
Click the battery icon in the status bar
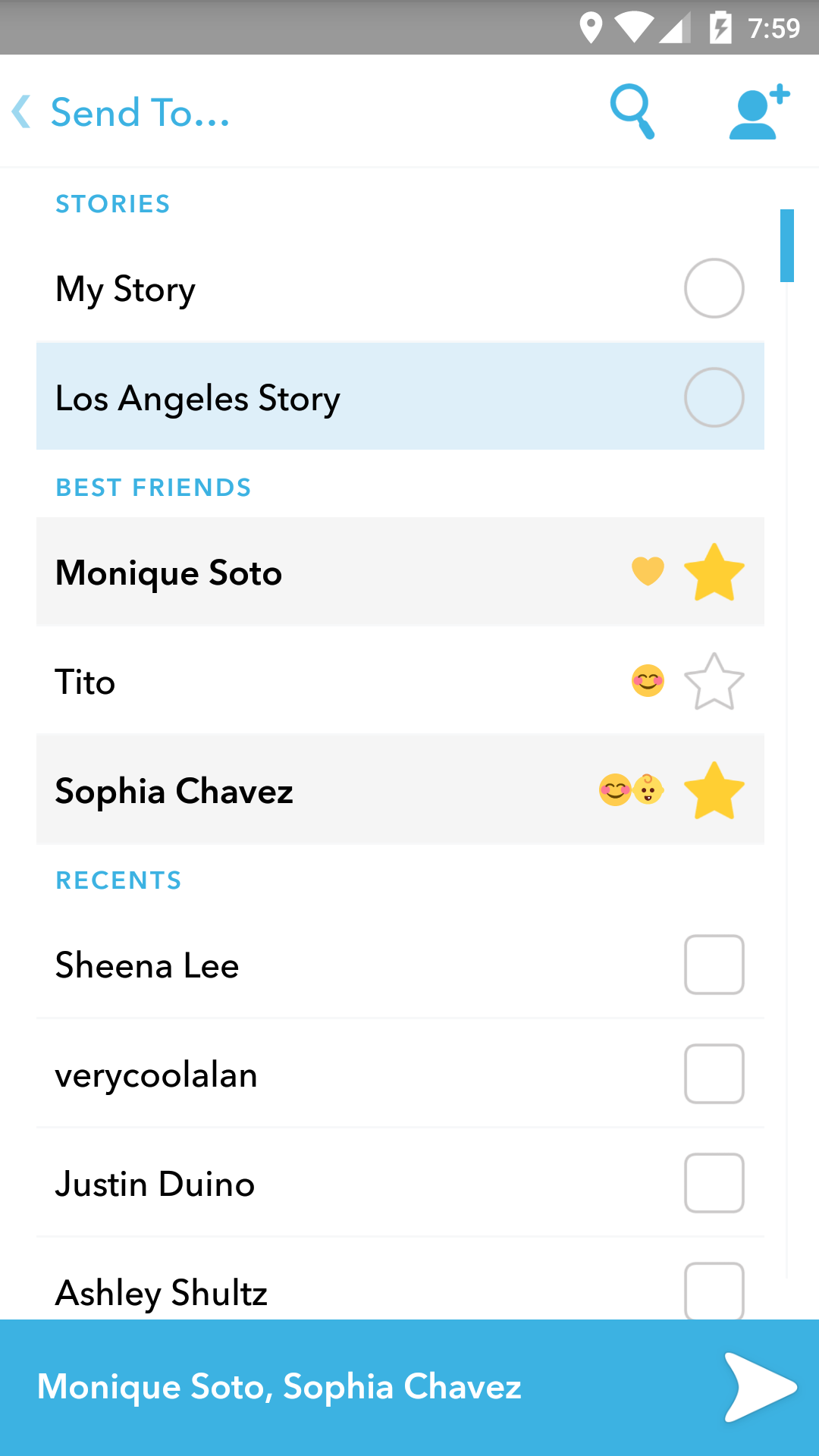(x=720, y=25)
